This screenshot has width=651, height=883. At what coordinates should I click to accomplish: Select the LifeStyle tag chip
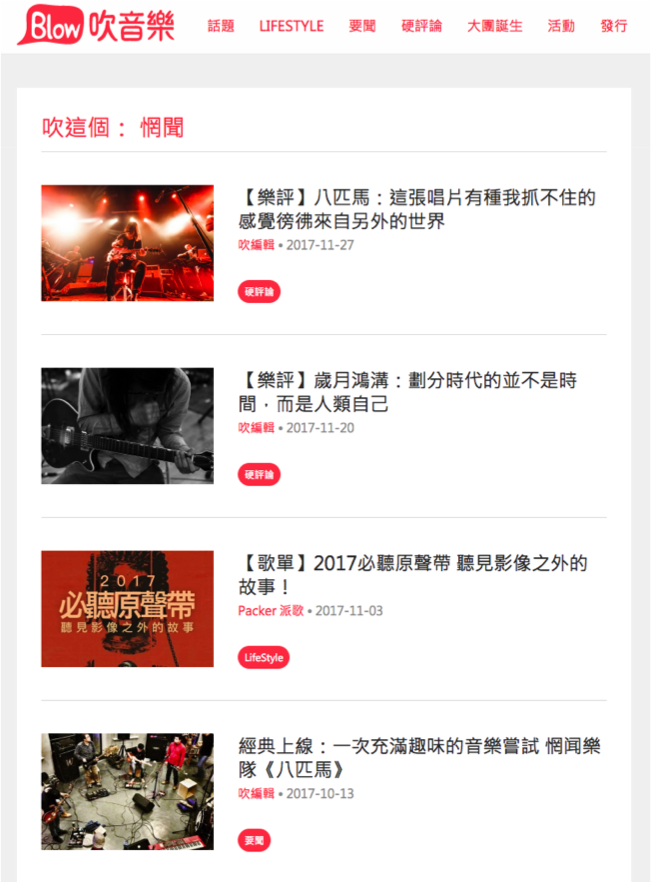(x=263, y=658)
